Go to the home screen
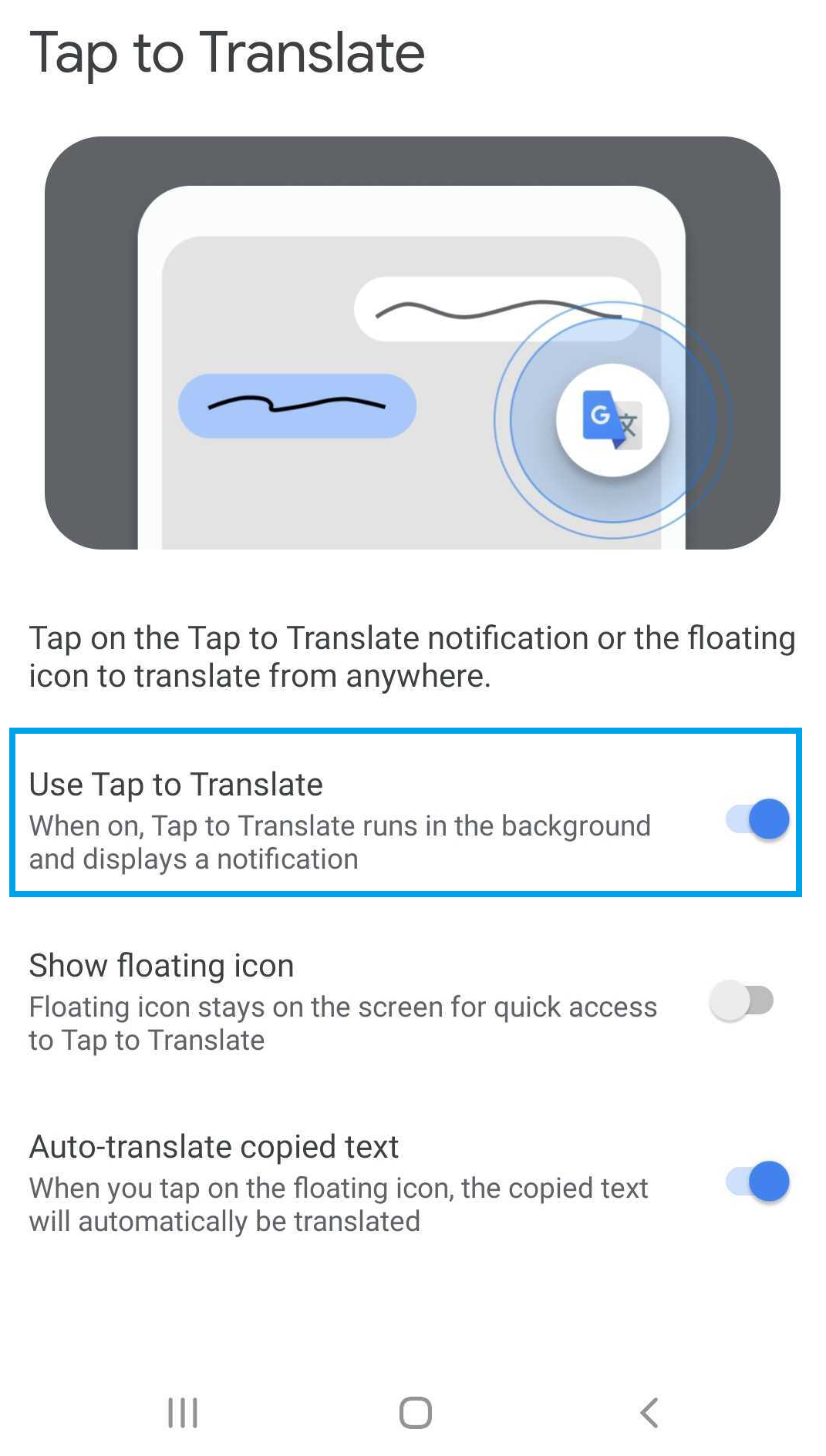Screen dimensions: 826x1456 [415, 1413]
